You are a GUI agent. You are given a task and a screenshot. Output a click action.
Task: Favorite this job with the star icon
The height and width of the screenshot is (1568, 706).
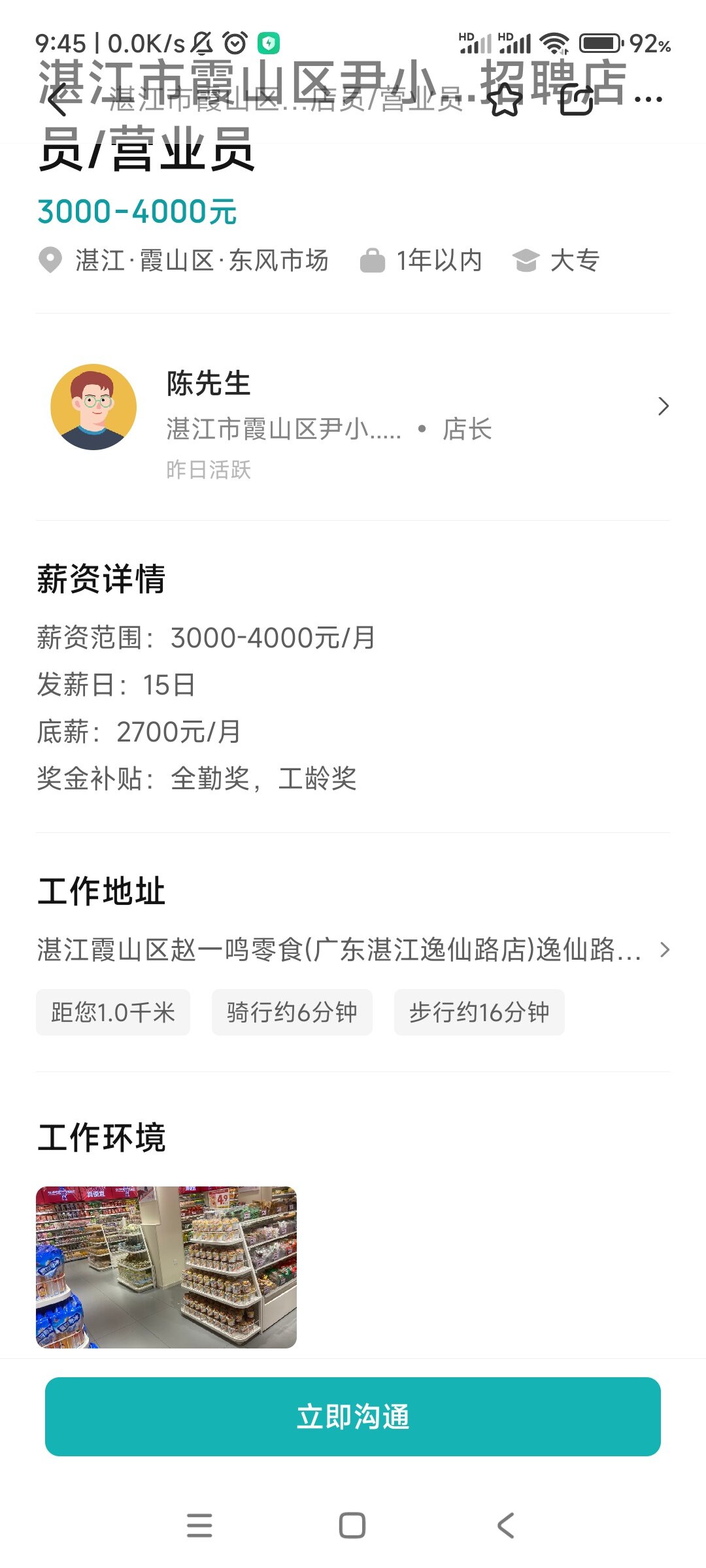[x=505, y=101]
